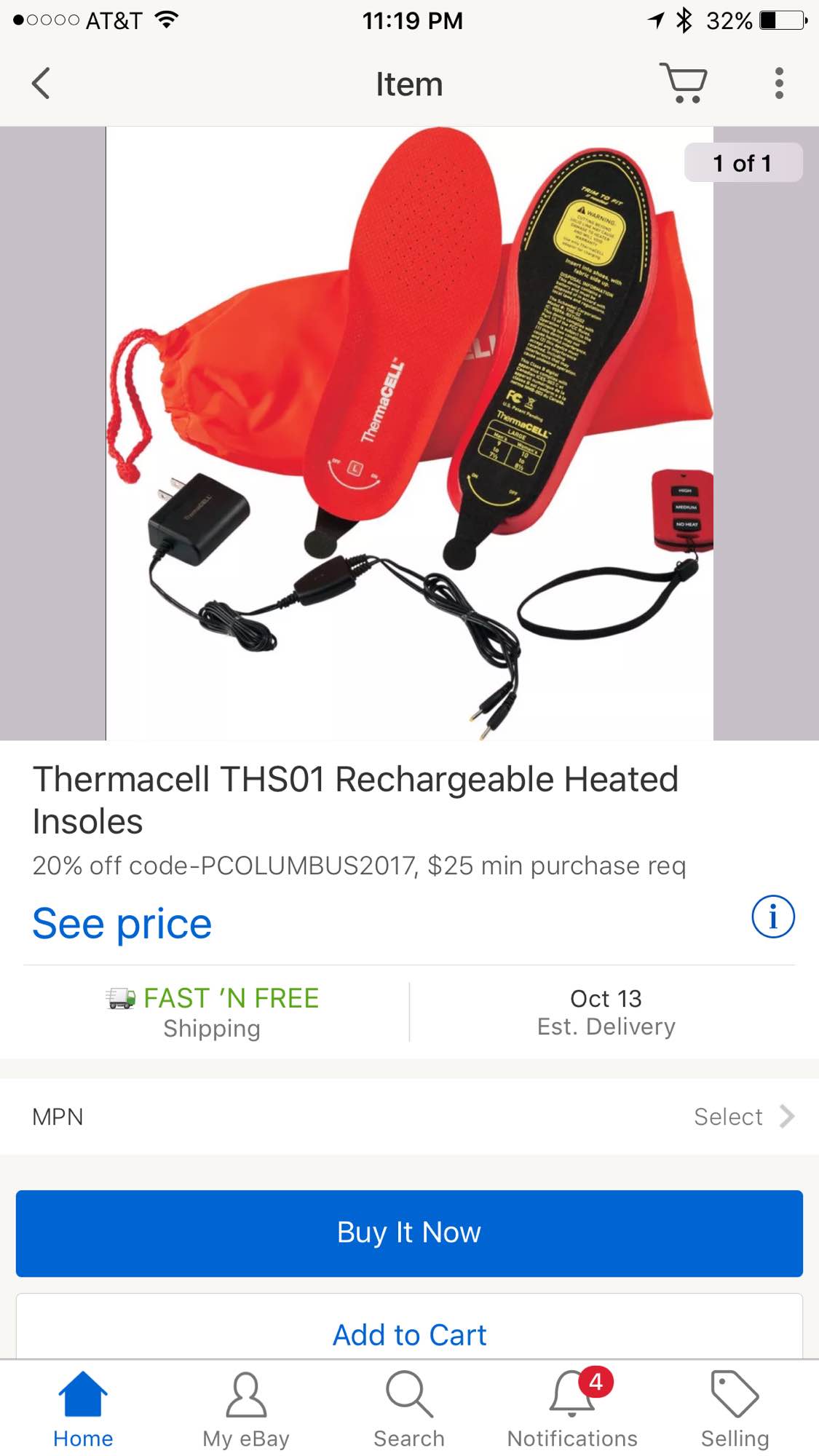819x1456 pixels.
Task: Switch to the Selling tab
Action: pos(735,1409)
